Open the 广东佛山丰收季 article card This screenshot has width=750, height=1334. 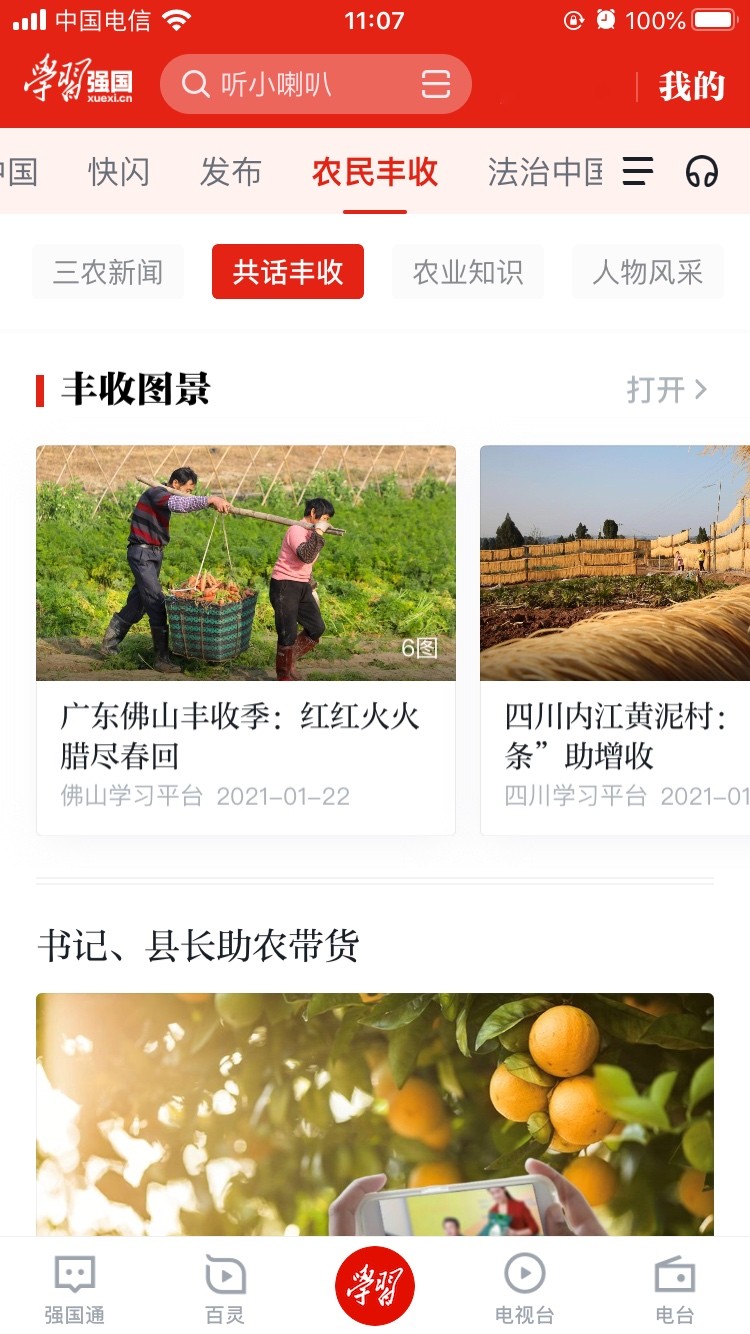pyautogui.click(x=246, y=640)
